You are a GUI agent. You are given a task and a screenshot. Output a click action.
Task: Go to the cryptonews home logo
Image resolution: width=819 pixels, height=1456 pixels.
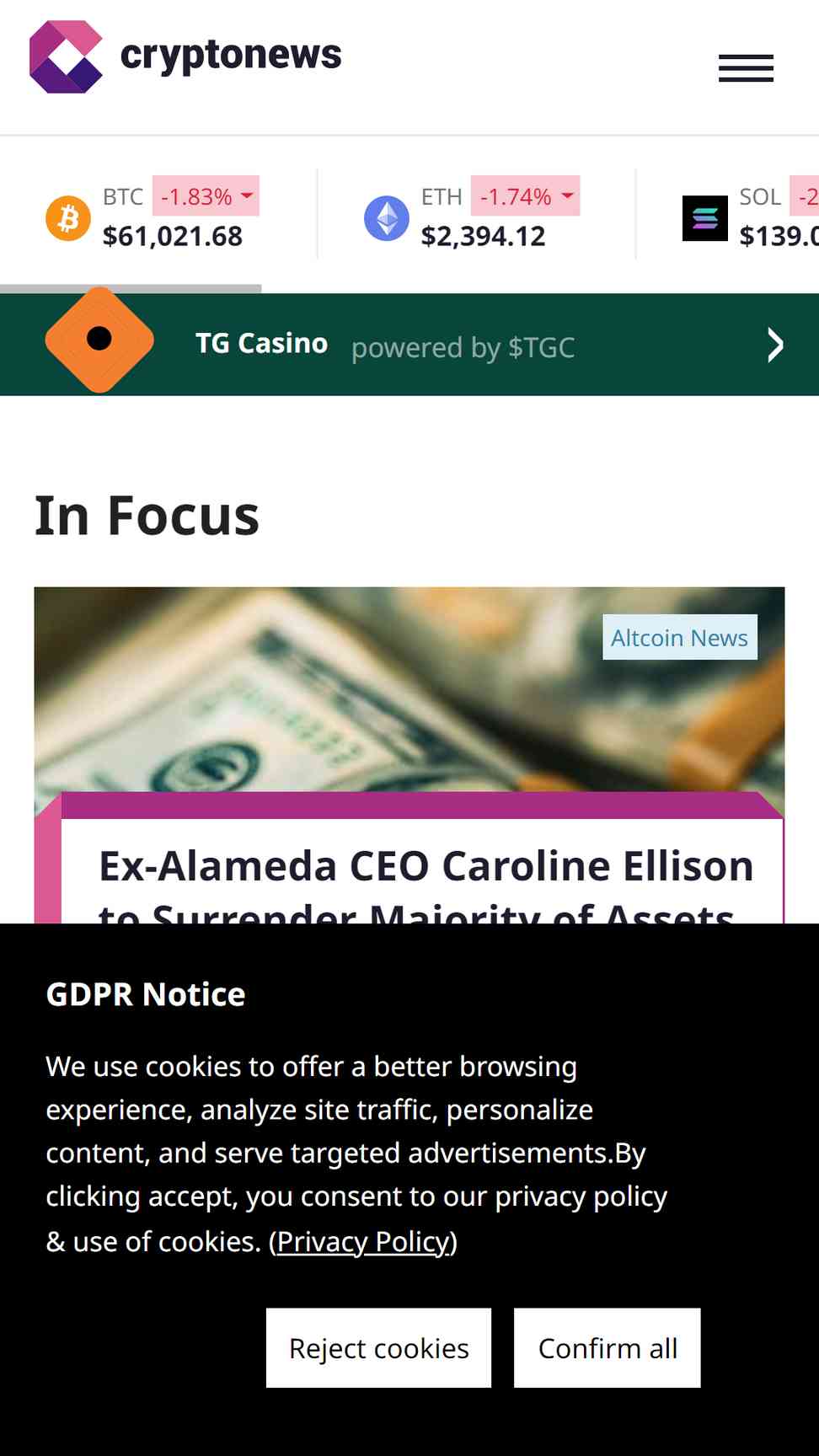(x=185, y=56)
